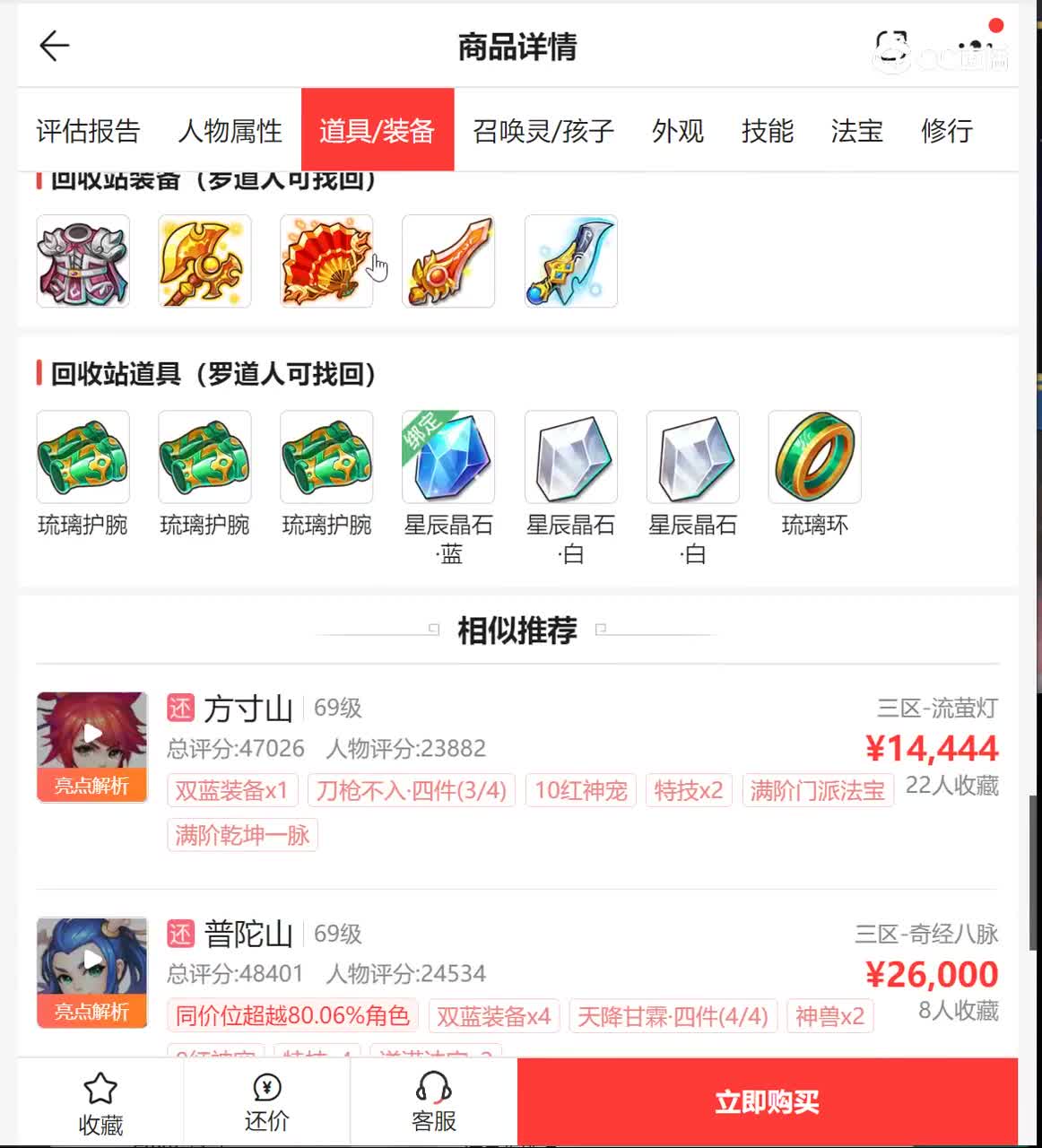Tap 还价 to make an offer
This screenshot has width=1042, height=1148.
click(x=266, y=1102)
